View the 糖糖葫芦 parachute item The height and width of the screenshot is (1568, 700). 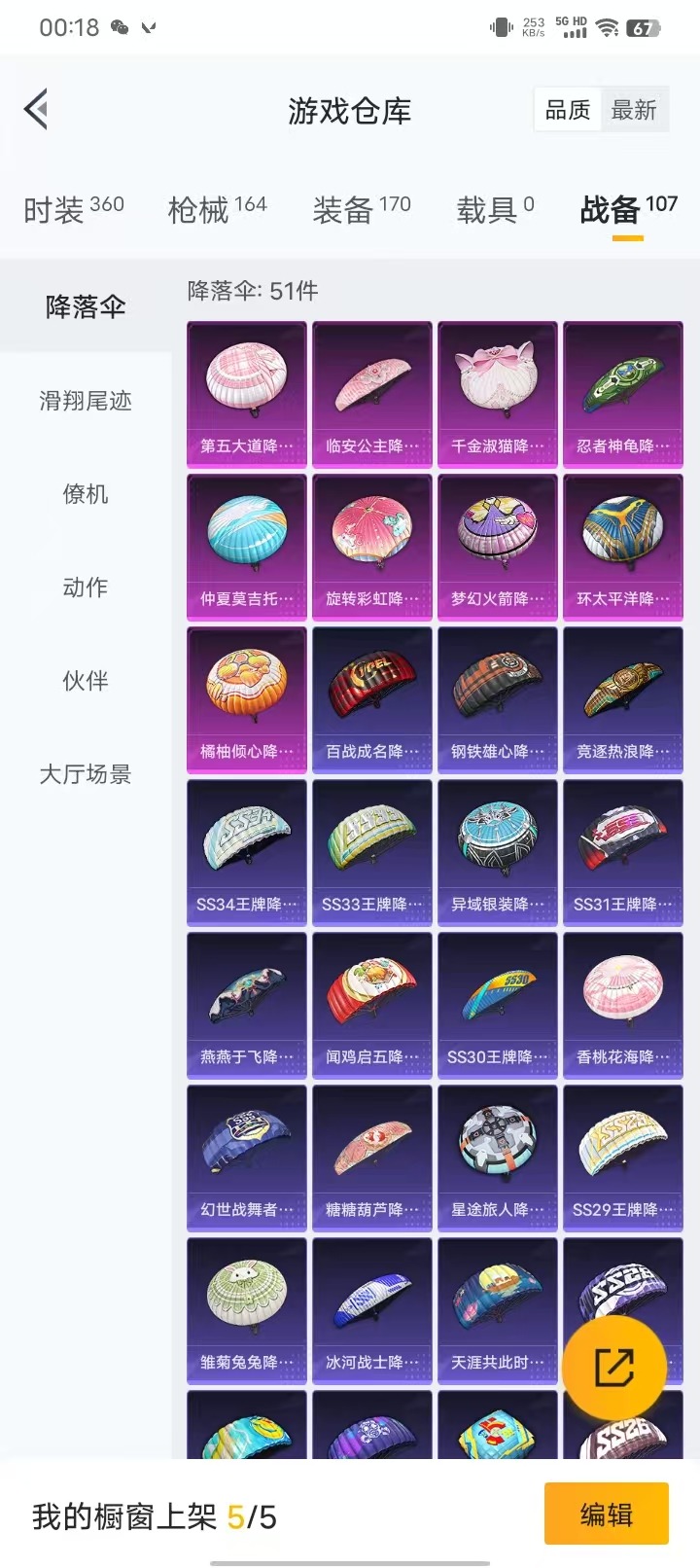click(x=372, y=1157)
